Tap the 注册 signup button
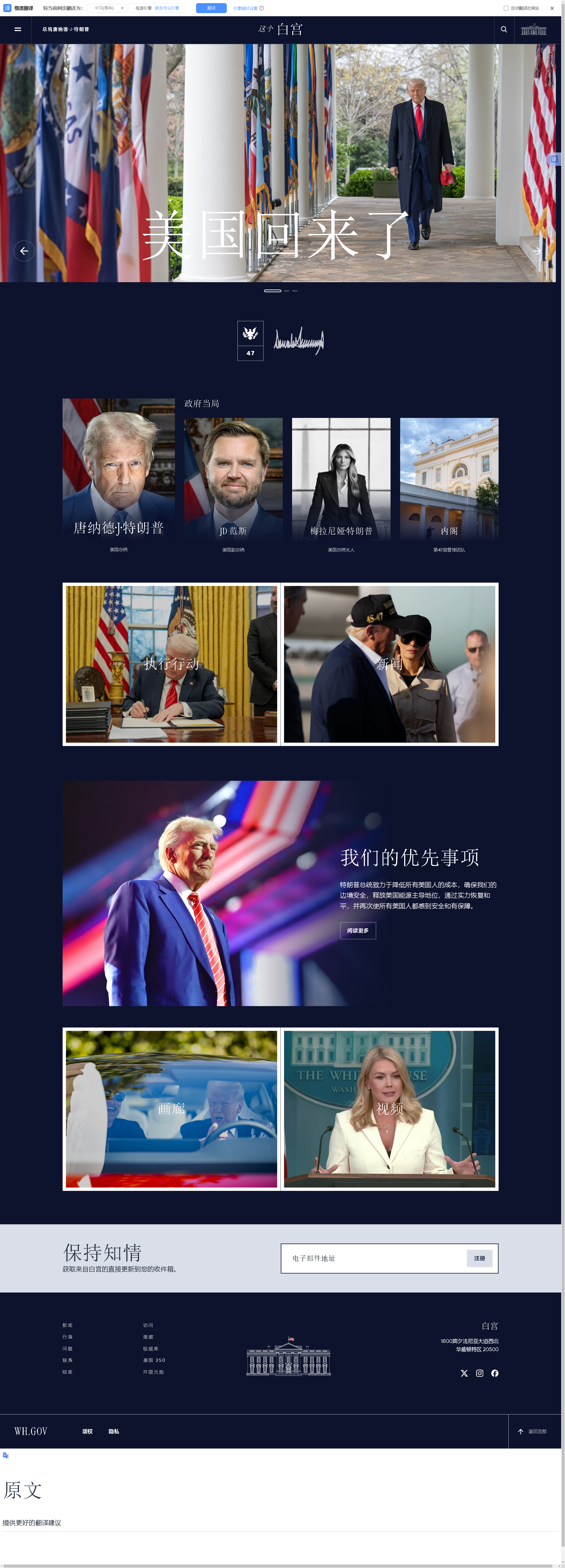565x1568 pixels. tap(479, 1258)
